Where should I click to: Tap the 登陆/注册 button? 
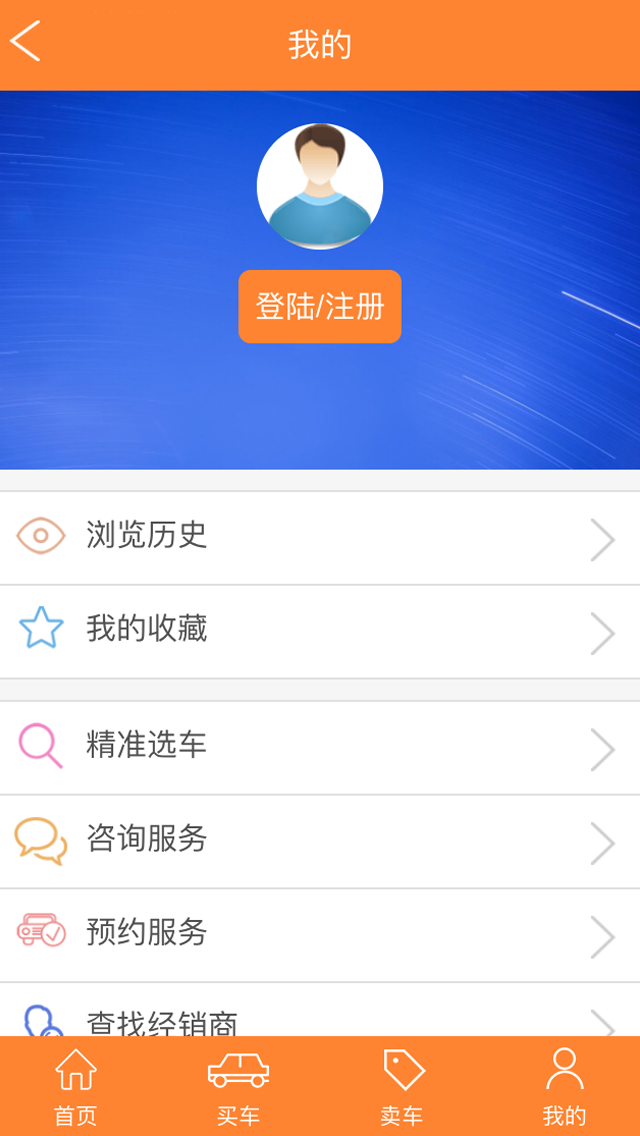click(x=320, y=306)
